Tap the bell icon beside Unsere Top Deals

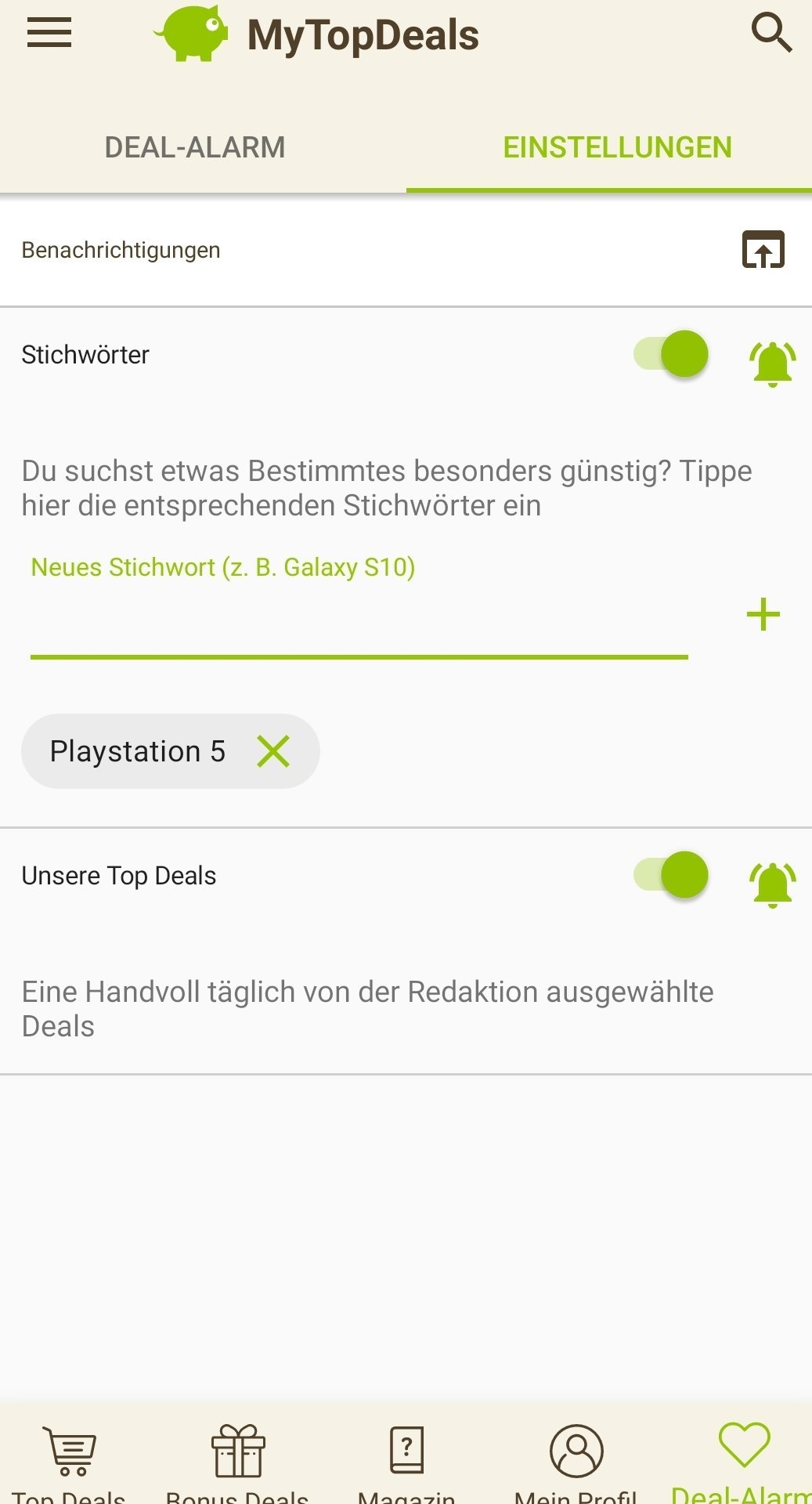(x=772, y=884)
